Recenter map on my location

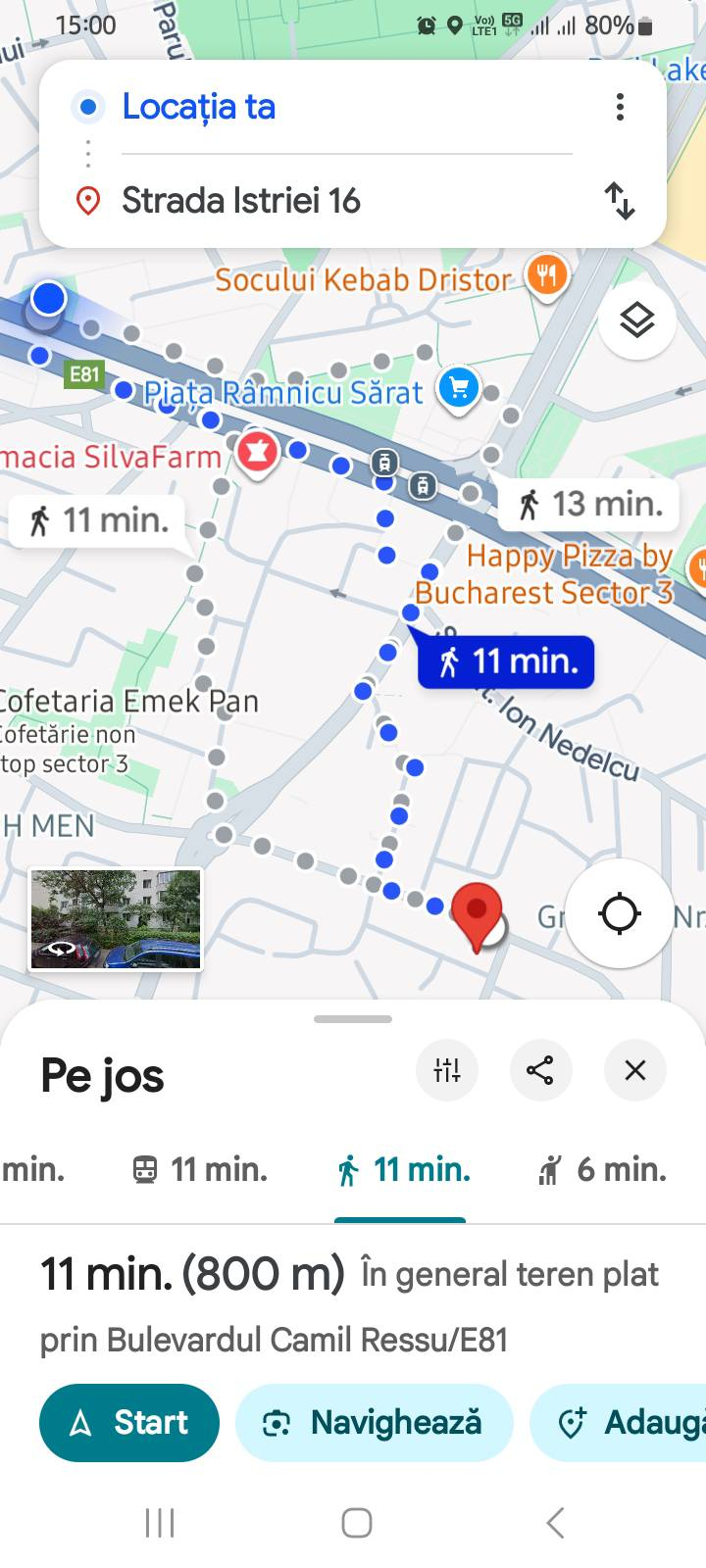(620, 913)
